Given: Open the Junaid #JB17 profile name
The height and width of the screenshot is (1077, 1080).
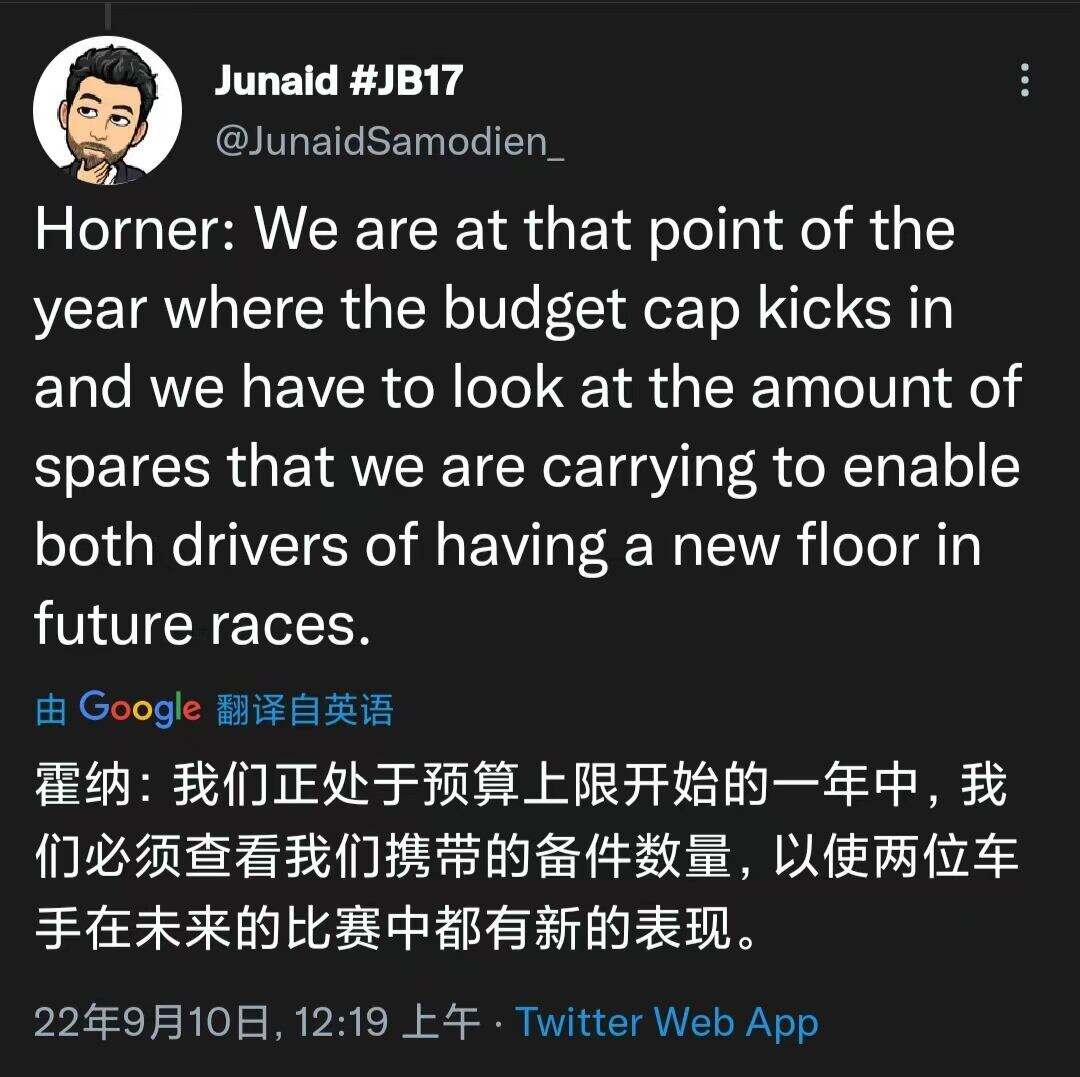Looking at the screenshot, I should (x=338, y=80).
